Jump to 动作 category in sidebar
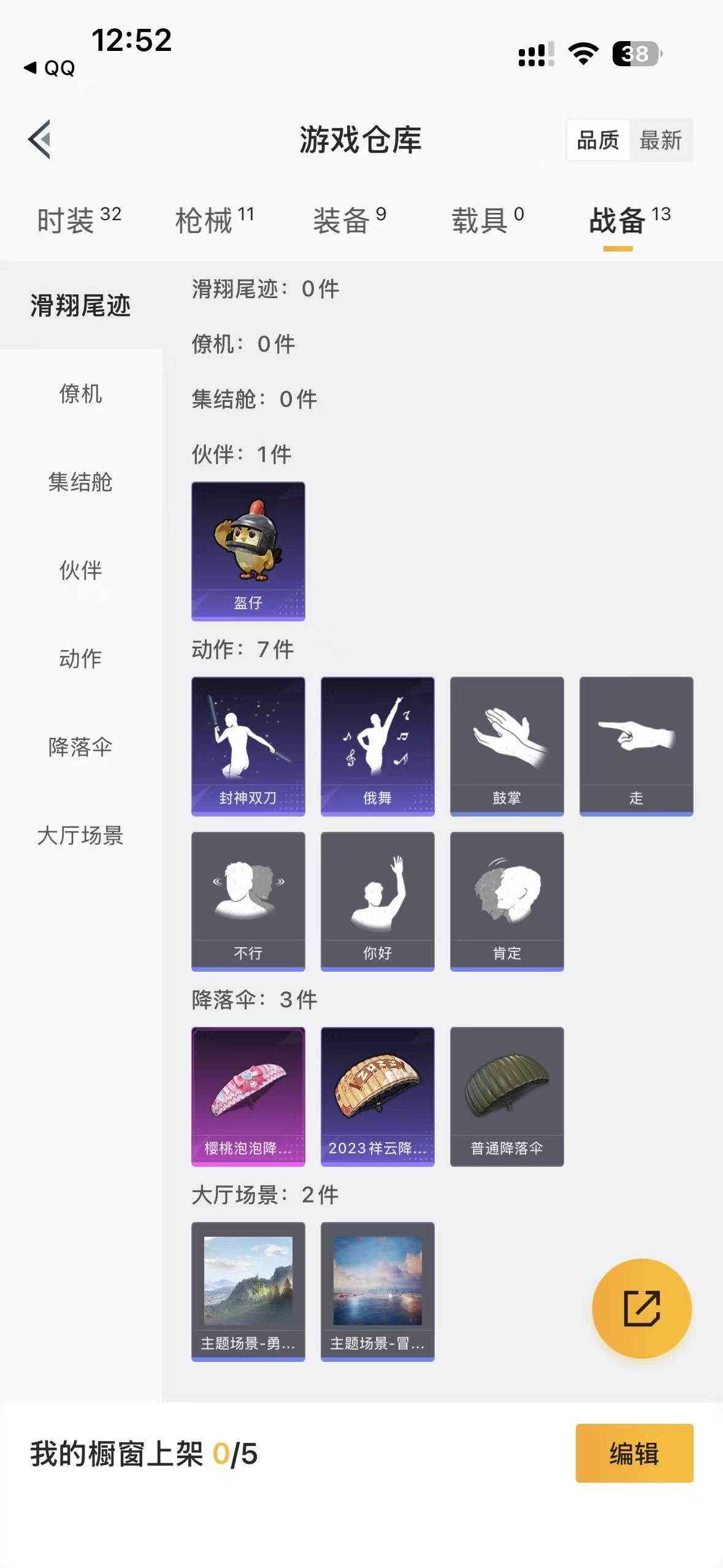This screenshot has width=723, height=1568. coord(80,659)
